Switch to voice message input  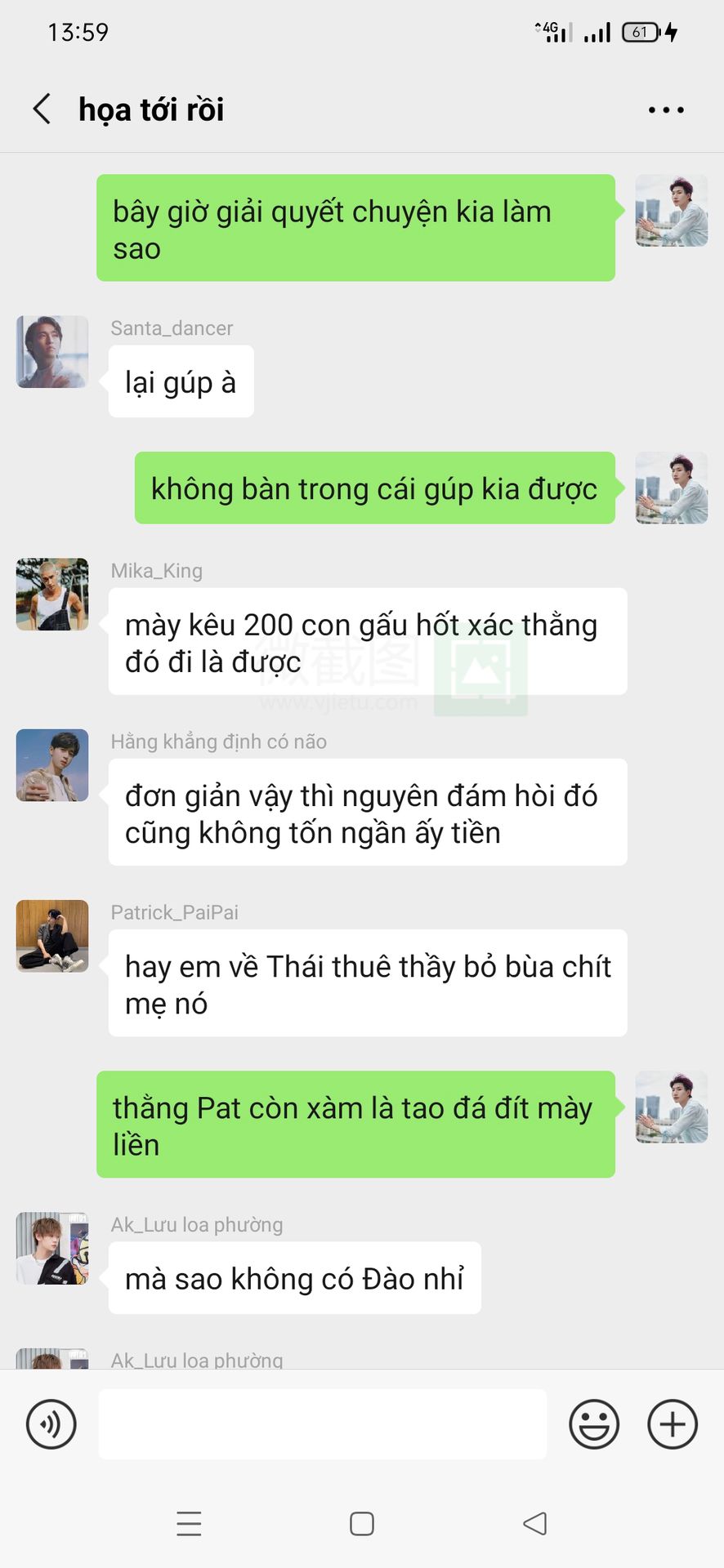(x=51, y=1424)
